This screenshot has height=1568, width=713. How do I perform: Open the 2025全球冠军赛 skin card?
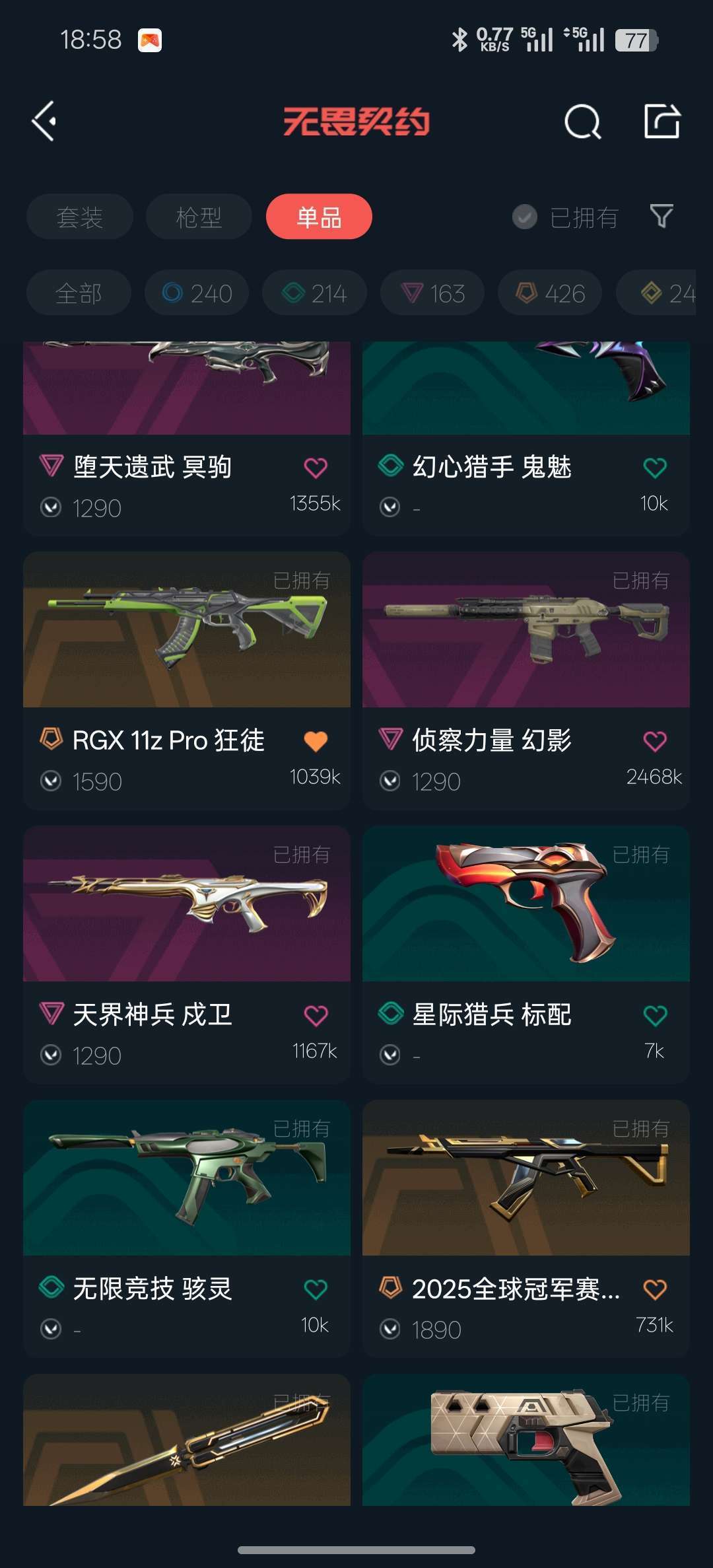[x=526, y=1229]
